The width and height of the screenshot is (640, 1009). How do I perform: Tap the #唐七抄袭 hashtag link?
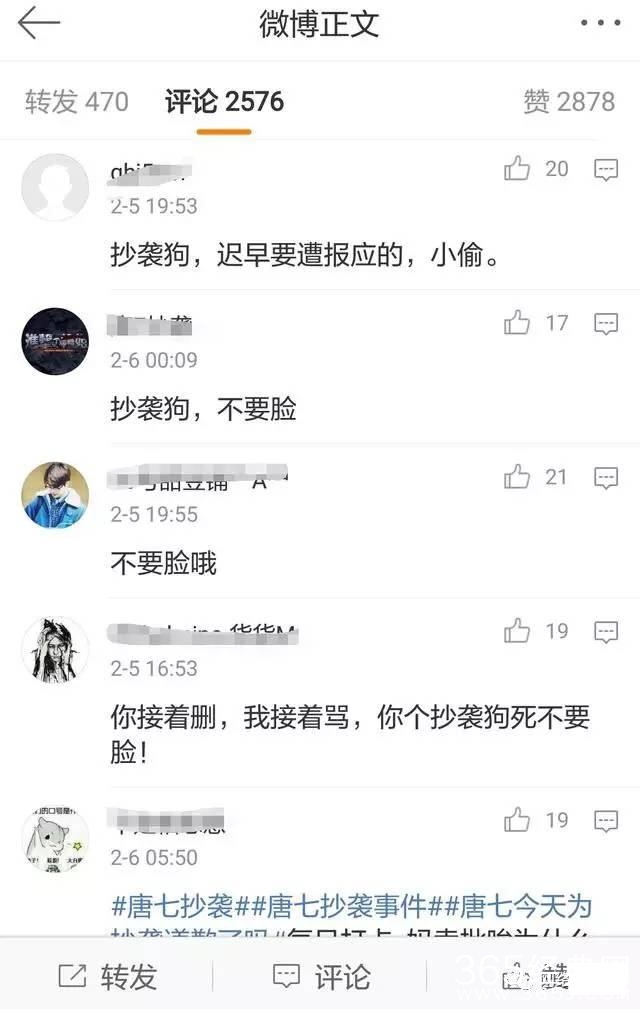click(x=171, y=907)
